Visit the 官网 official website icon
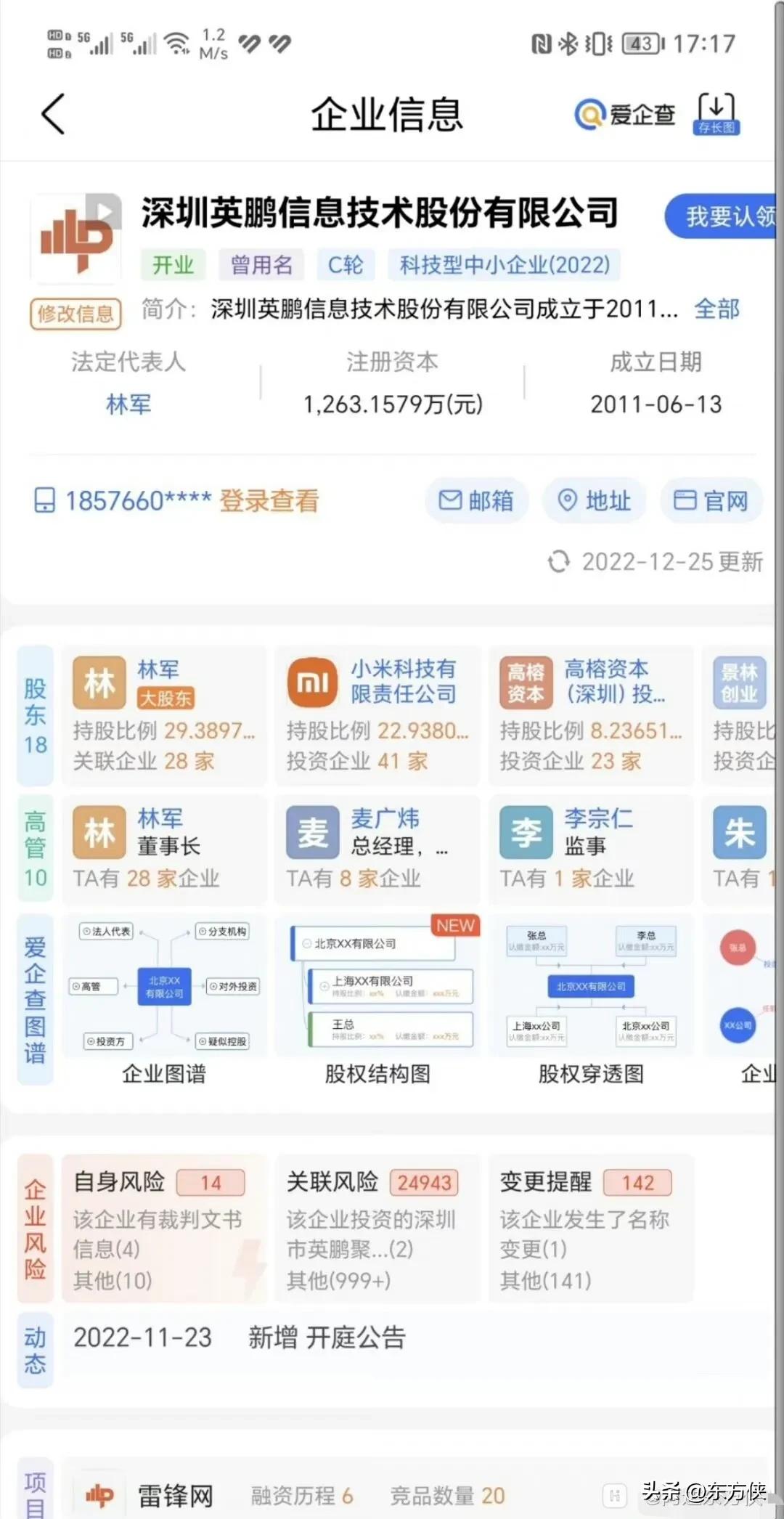Screen dimensions: 784x1519 click(711, 500)
